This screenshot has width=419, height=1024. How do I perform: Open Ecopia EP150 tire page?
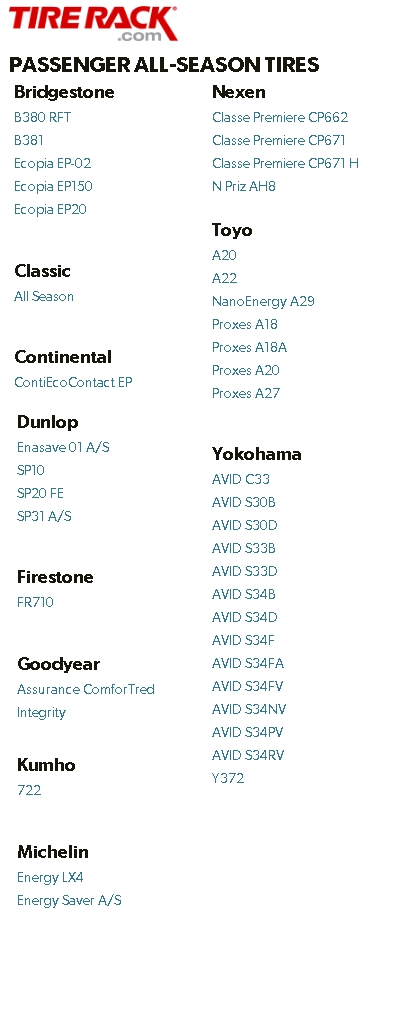coord(53,186)
